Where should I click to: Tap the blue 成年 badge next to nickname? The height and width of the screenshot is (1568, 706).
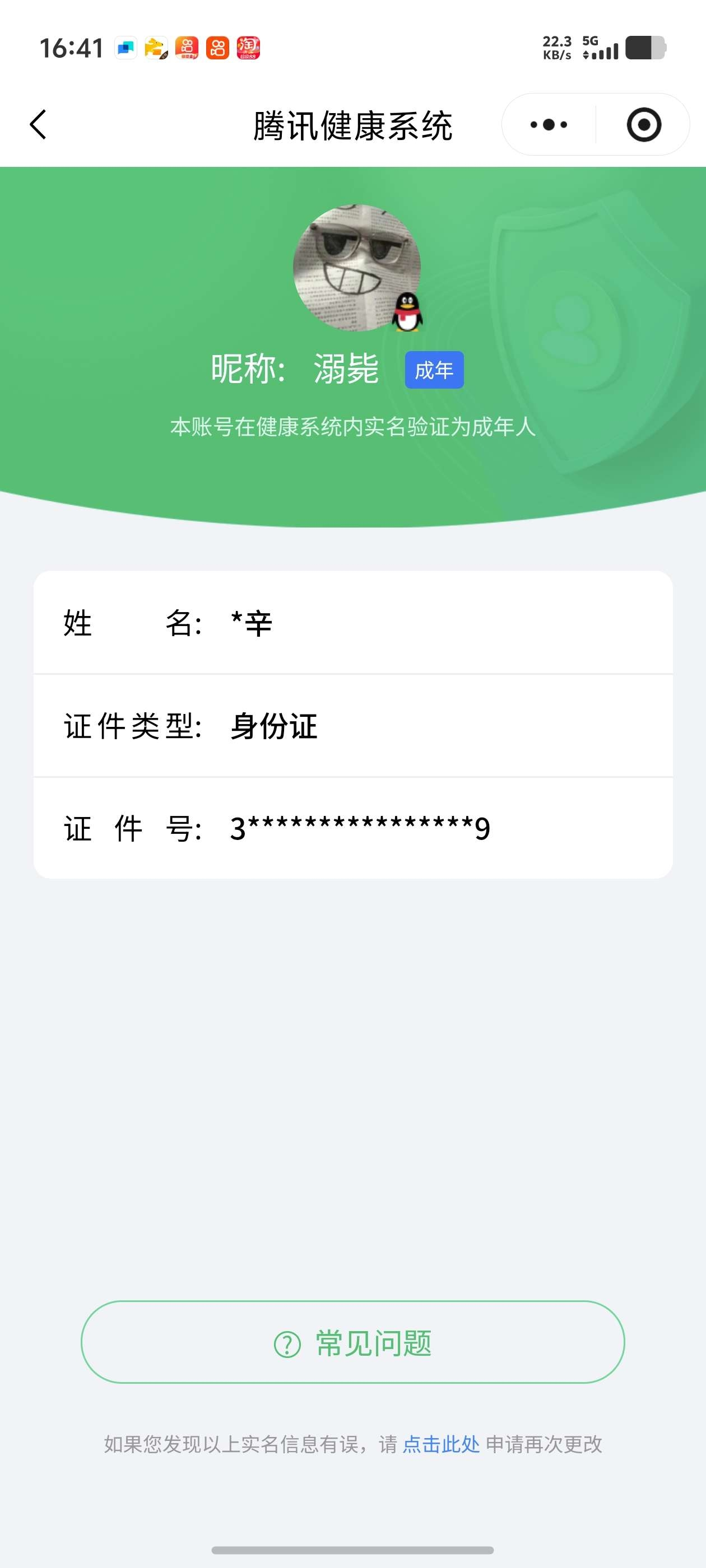coord(434,370)
